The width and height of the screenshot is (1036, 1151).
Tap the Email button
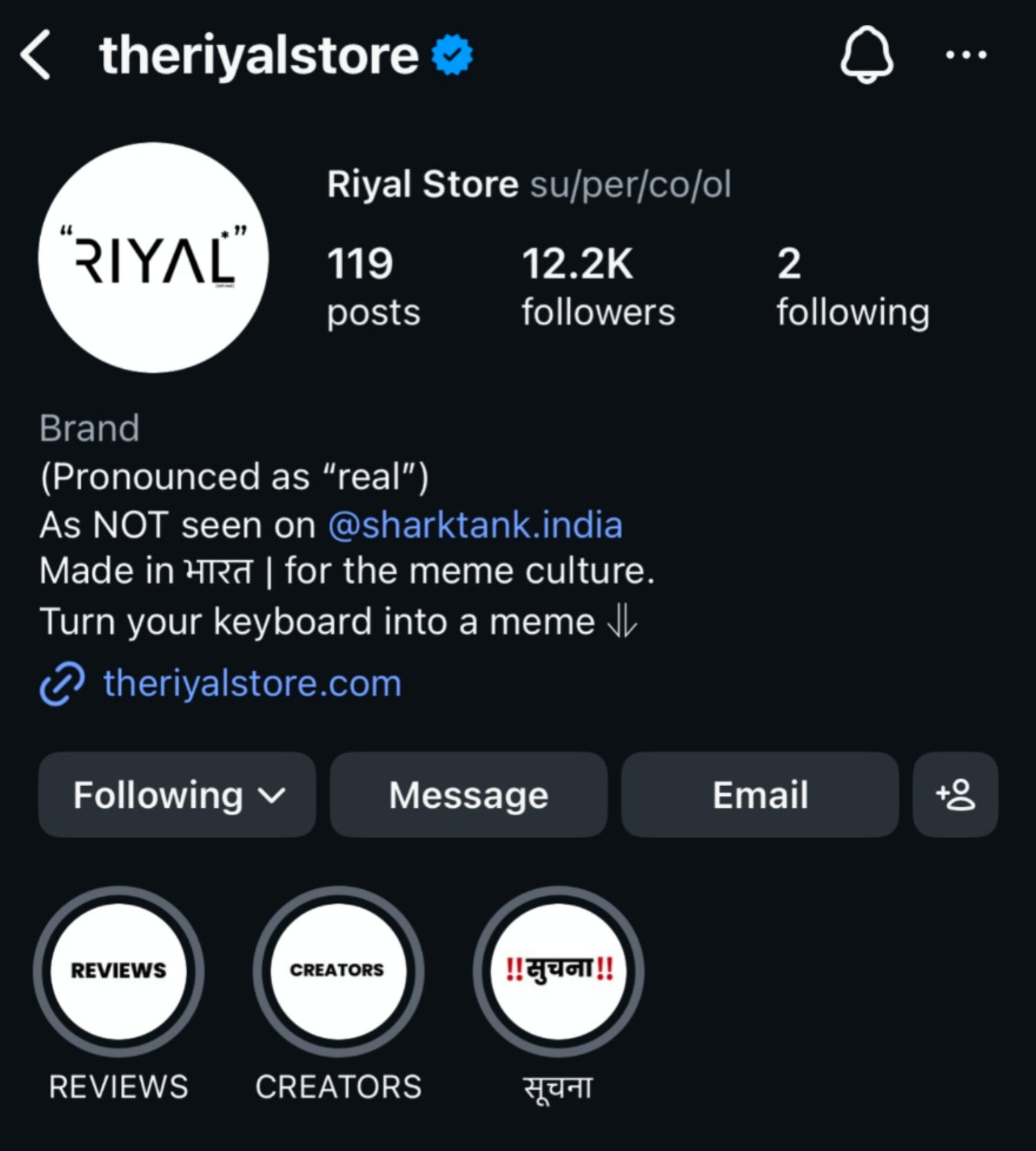point(760,795)
